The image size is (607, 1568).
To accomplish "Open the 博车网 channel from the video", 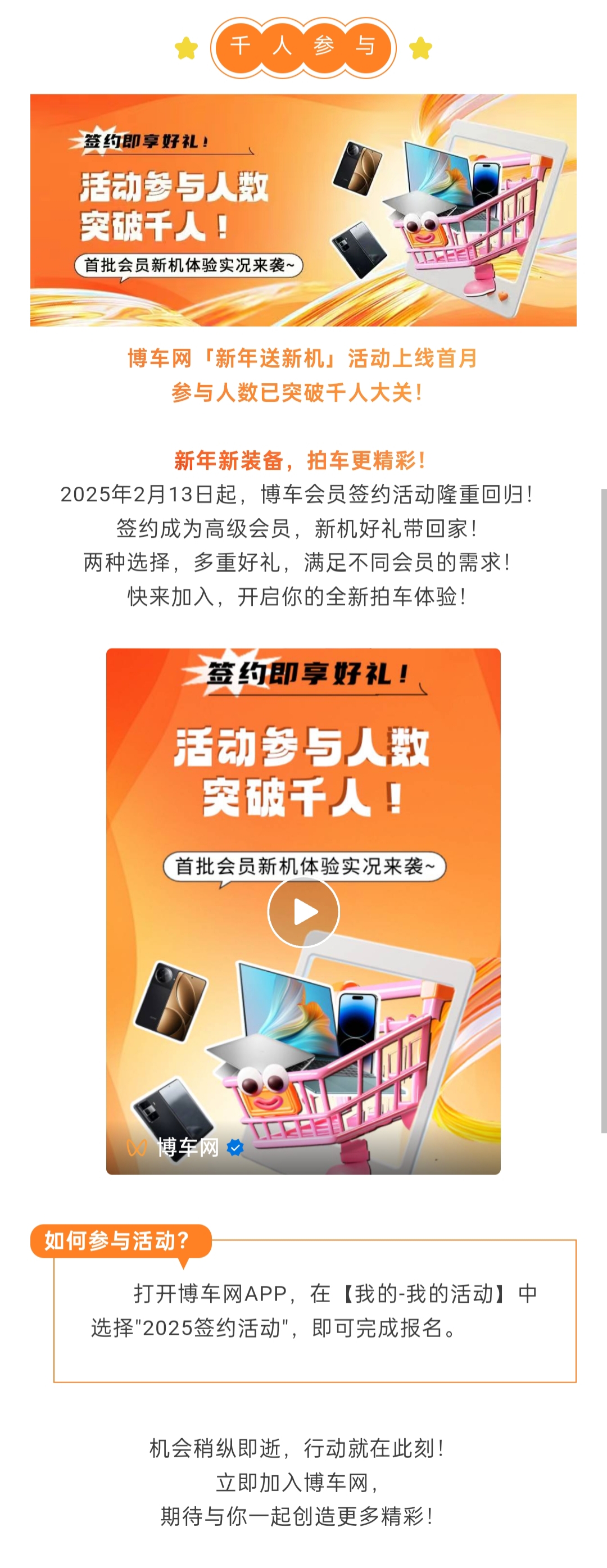I will point(187,1148).
